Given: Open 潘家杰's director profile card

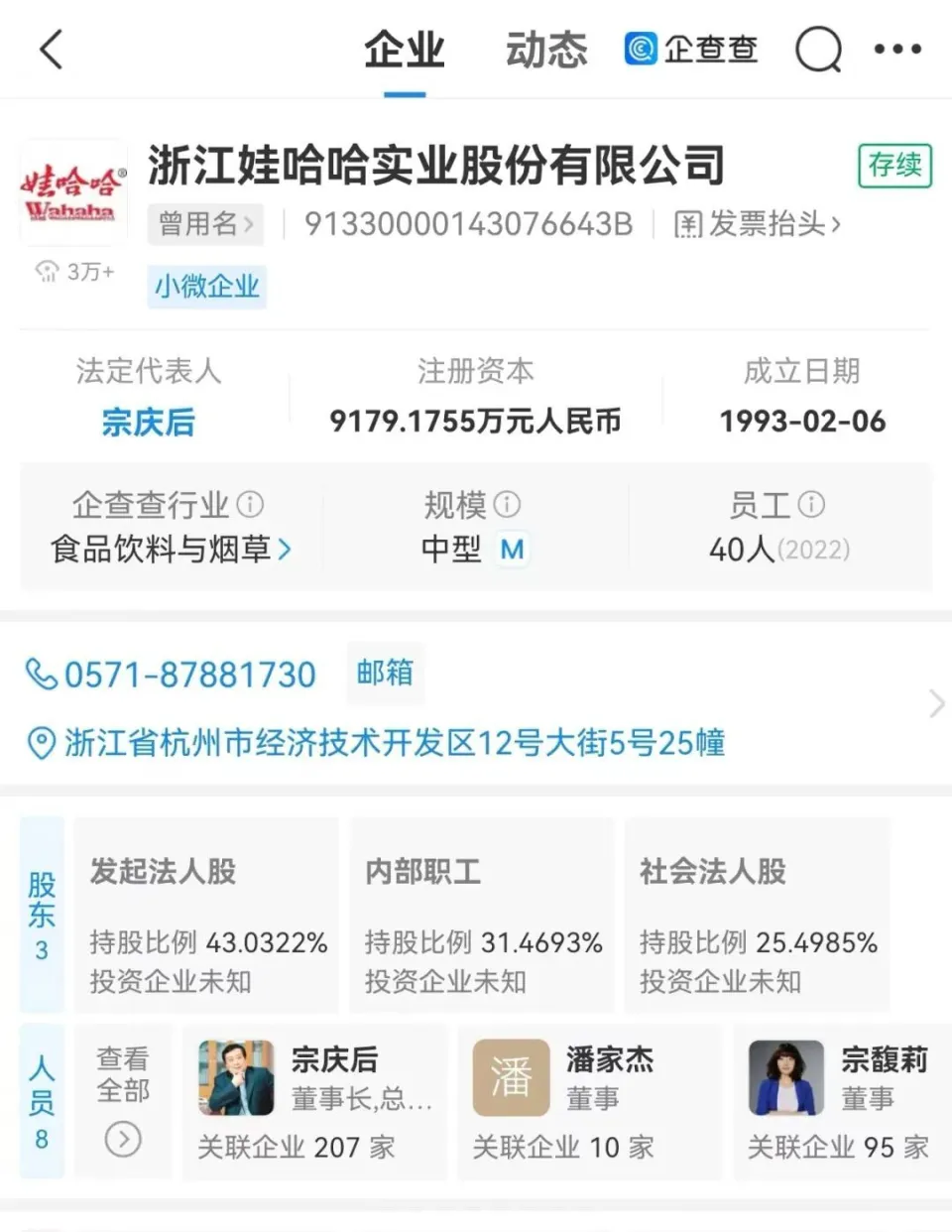Looking at the screenshot, I should point(589,1101).
